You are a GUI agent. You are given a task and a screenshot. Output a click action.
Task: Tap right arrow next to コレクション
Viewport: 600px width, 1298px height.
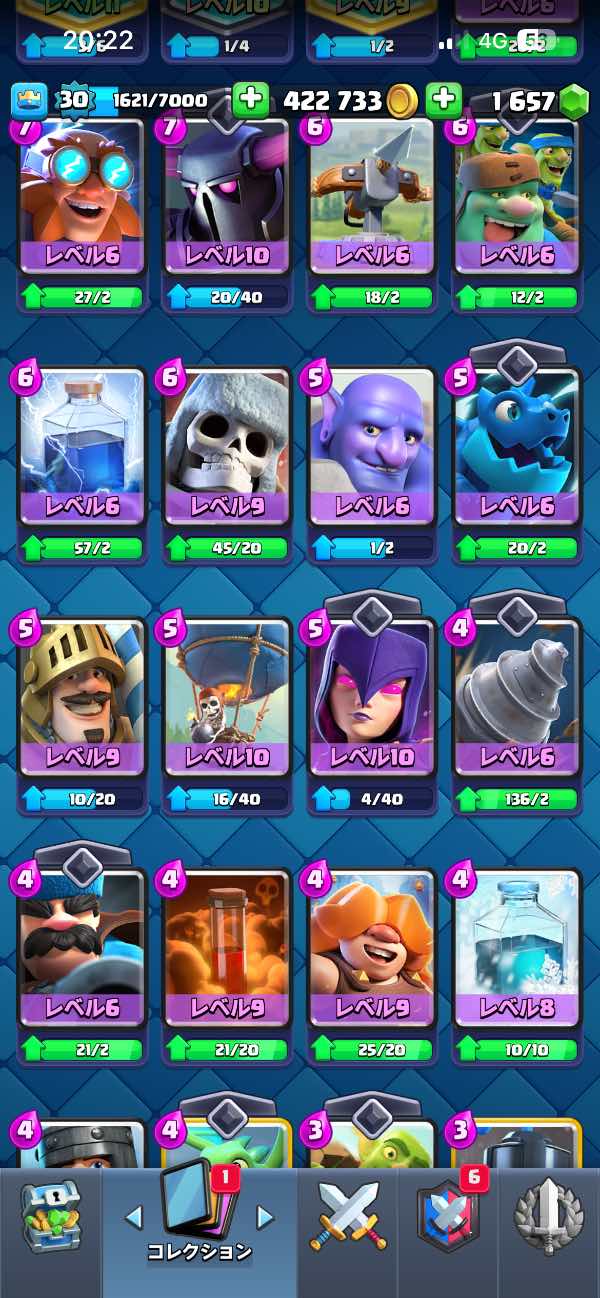[265, 1217]
